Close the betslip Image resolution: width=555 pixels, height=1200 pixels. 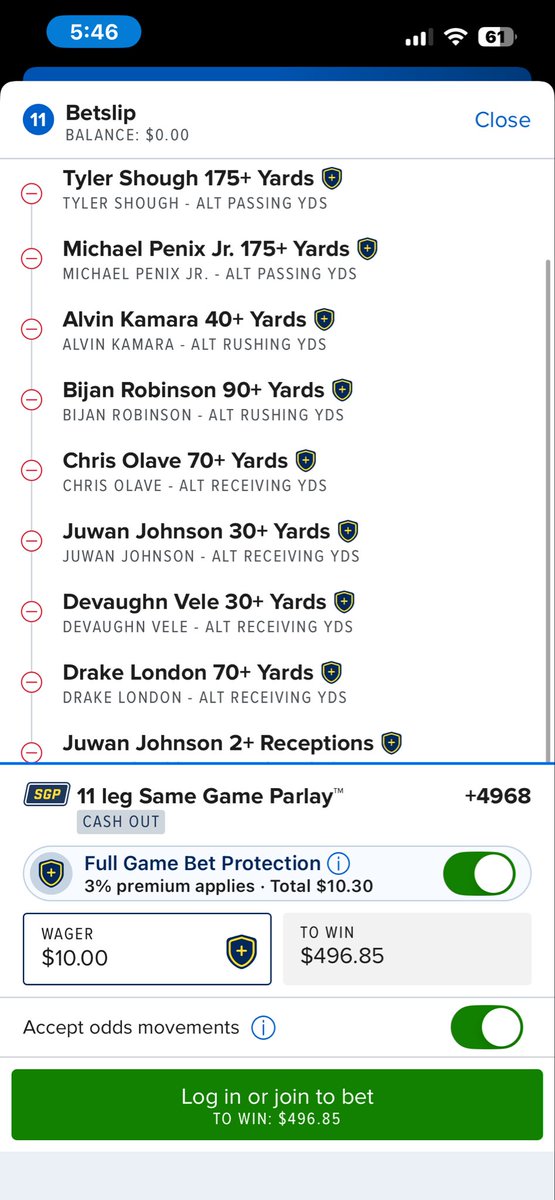click(502, 120)
